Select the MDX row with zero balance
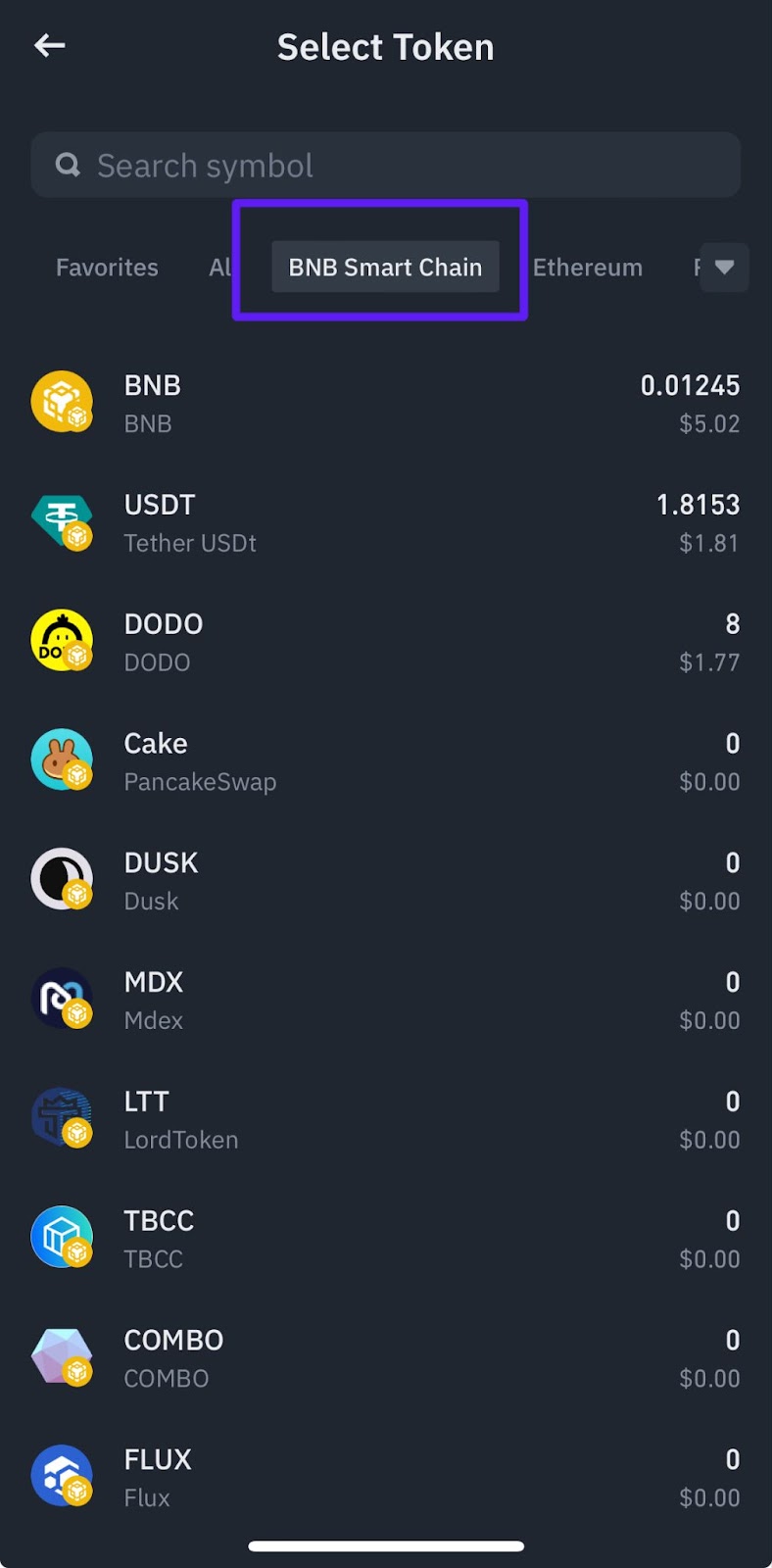The width and height of the screenshot is (772, 1568). pyautogui.click(x=386, y=998)
